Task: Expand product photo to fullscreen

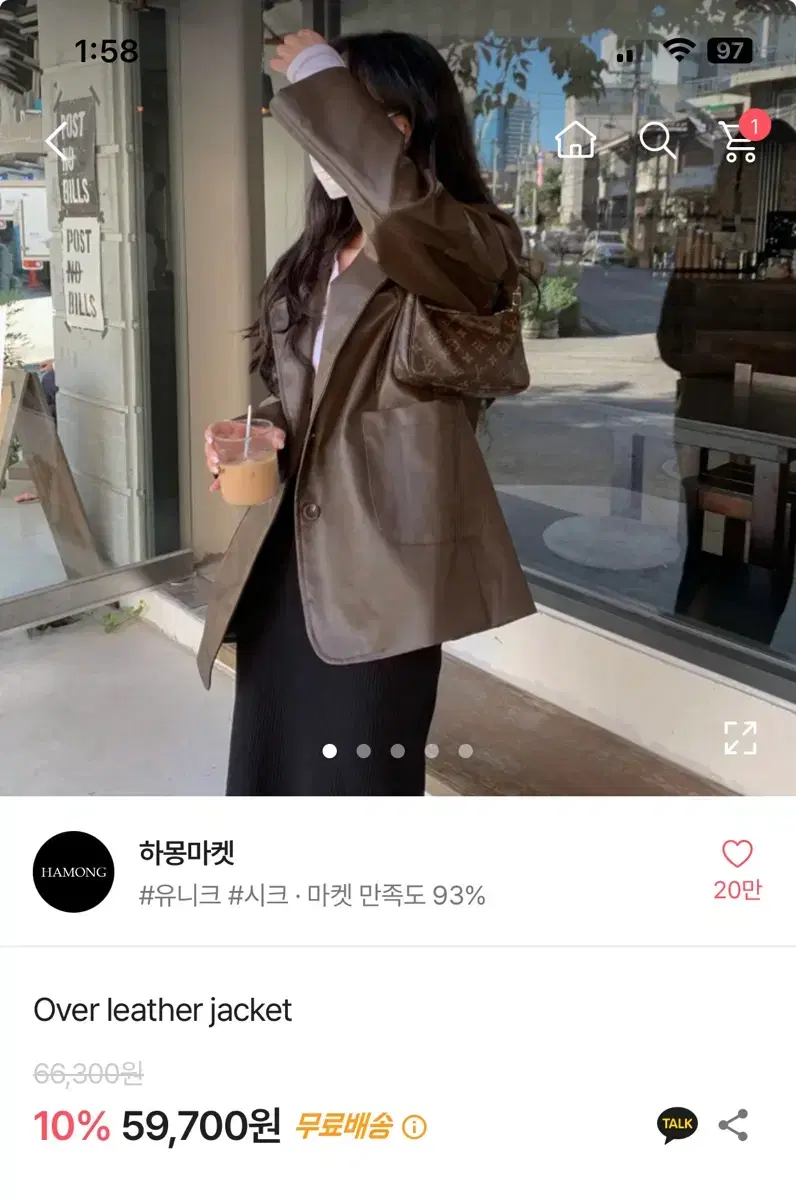Action: pyautogui.click(x=740, y=737)
